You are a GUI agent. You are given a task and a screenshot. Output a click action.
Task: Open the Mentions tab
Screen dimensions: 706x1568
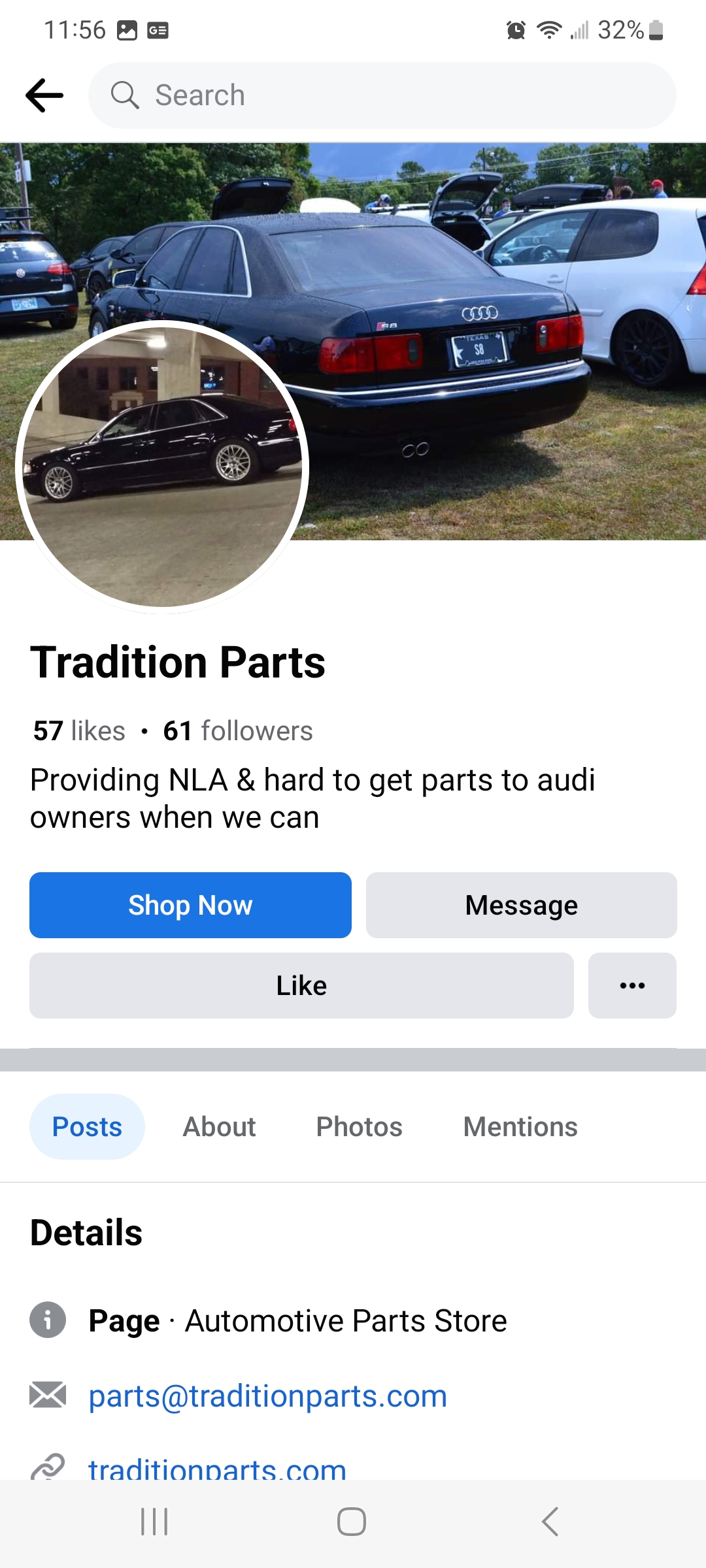[x=520, y=1126]
